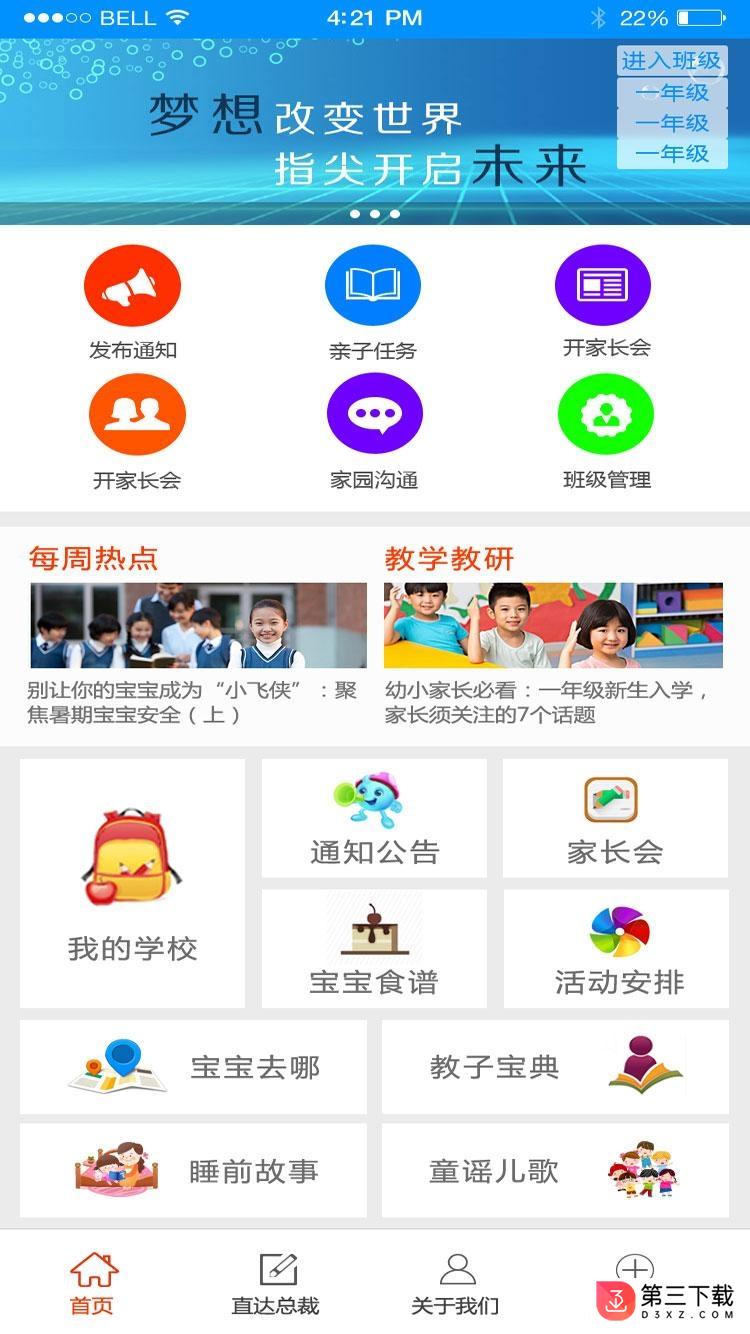This screenshot has width=750, height=1334.
Task: Switch to the 直达总裁 tab
Action: tap(276, 1283)
